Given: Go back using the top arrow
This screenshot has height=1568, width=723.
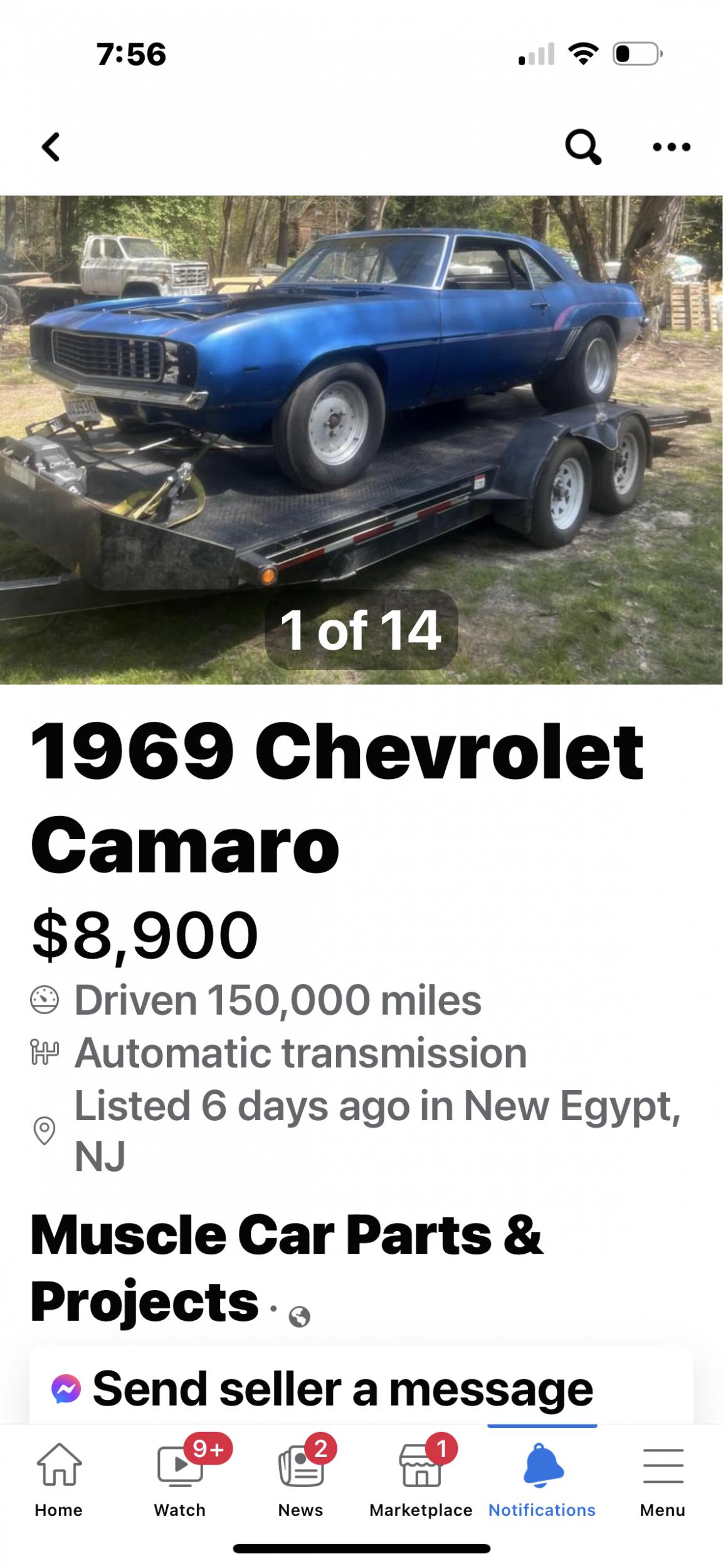Looking at the screenshot, I should point(51,147).
